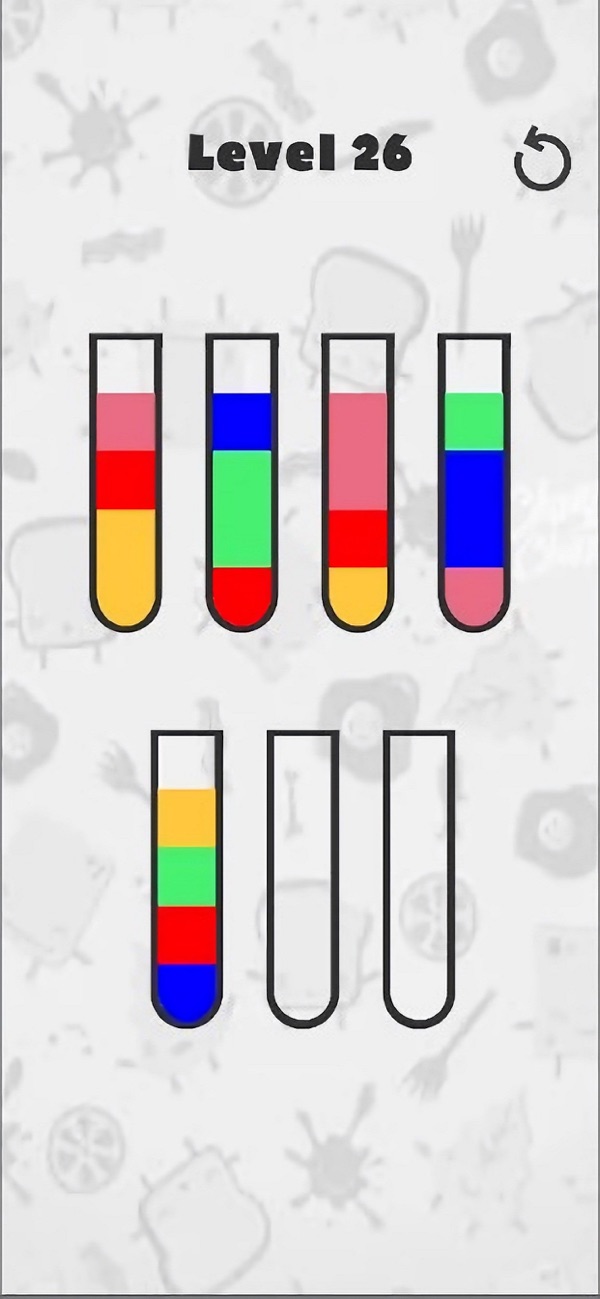Select the tube with large pink top layer
The image size is (600, 1299).
(358, 482)
